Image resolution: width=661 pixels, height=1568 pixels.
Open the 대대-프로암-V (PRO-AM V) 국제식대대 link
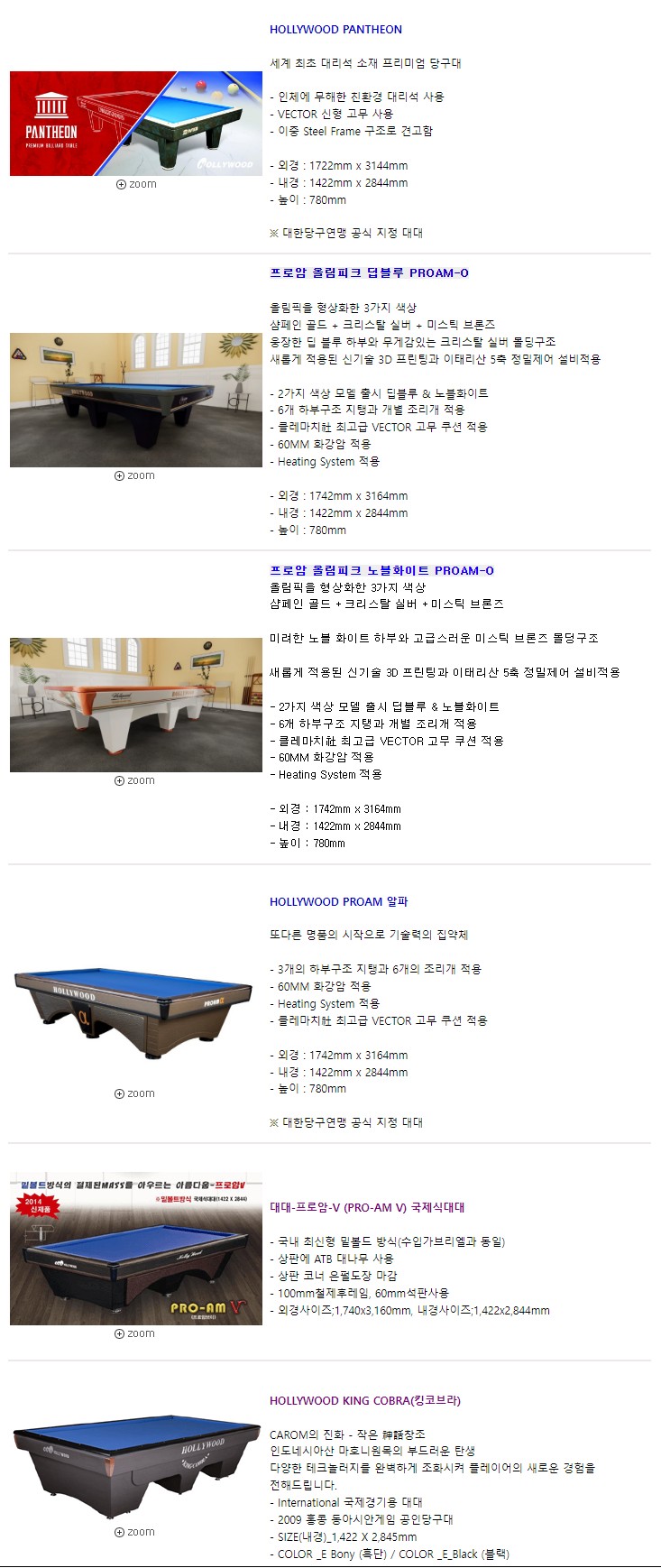pyautogui.click(x=367, y=1207)
